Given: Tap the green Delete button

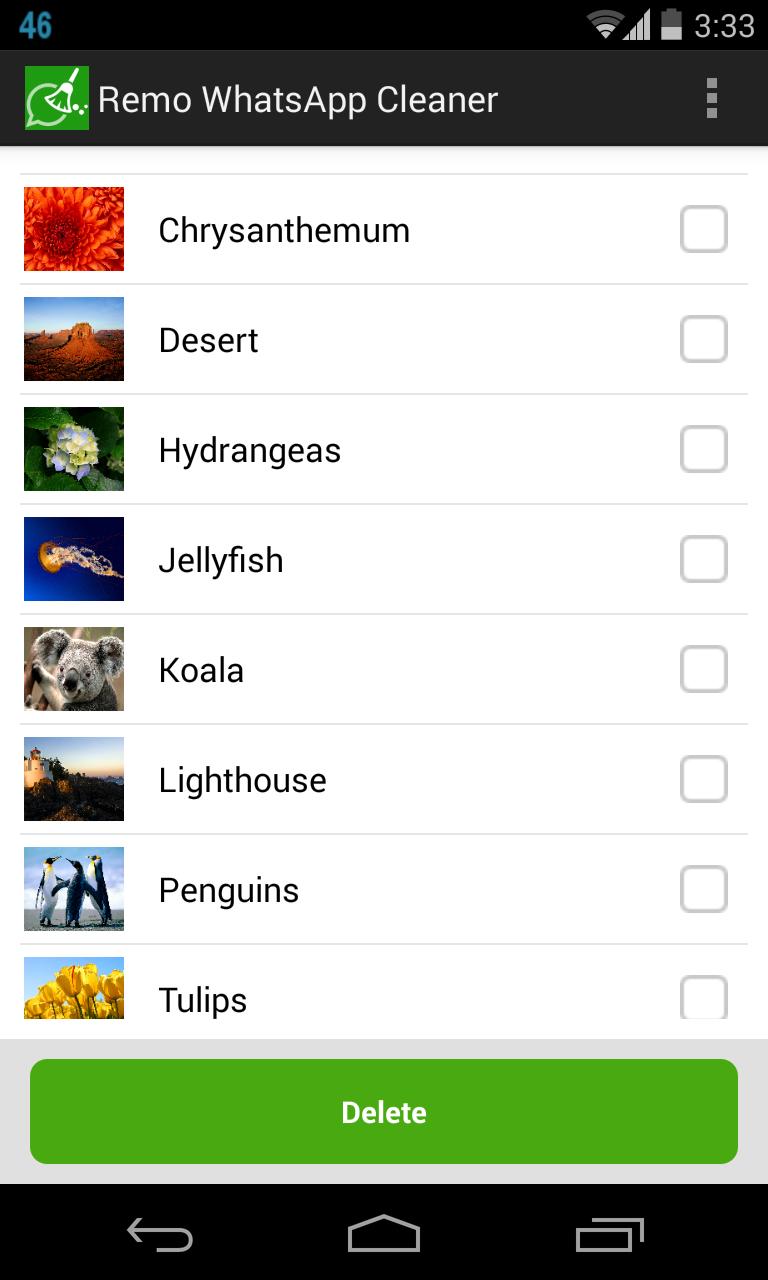Looking at the screenshot, I should pos(384,1112).
